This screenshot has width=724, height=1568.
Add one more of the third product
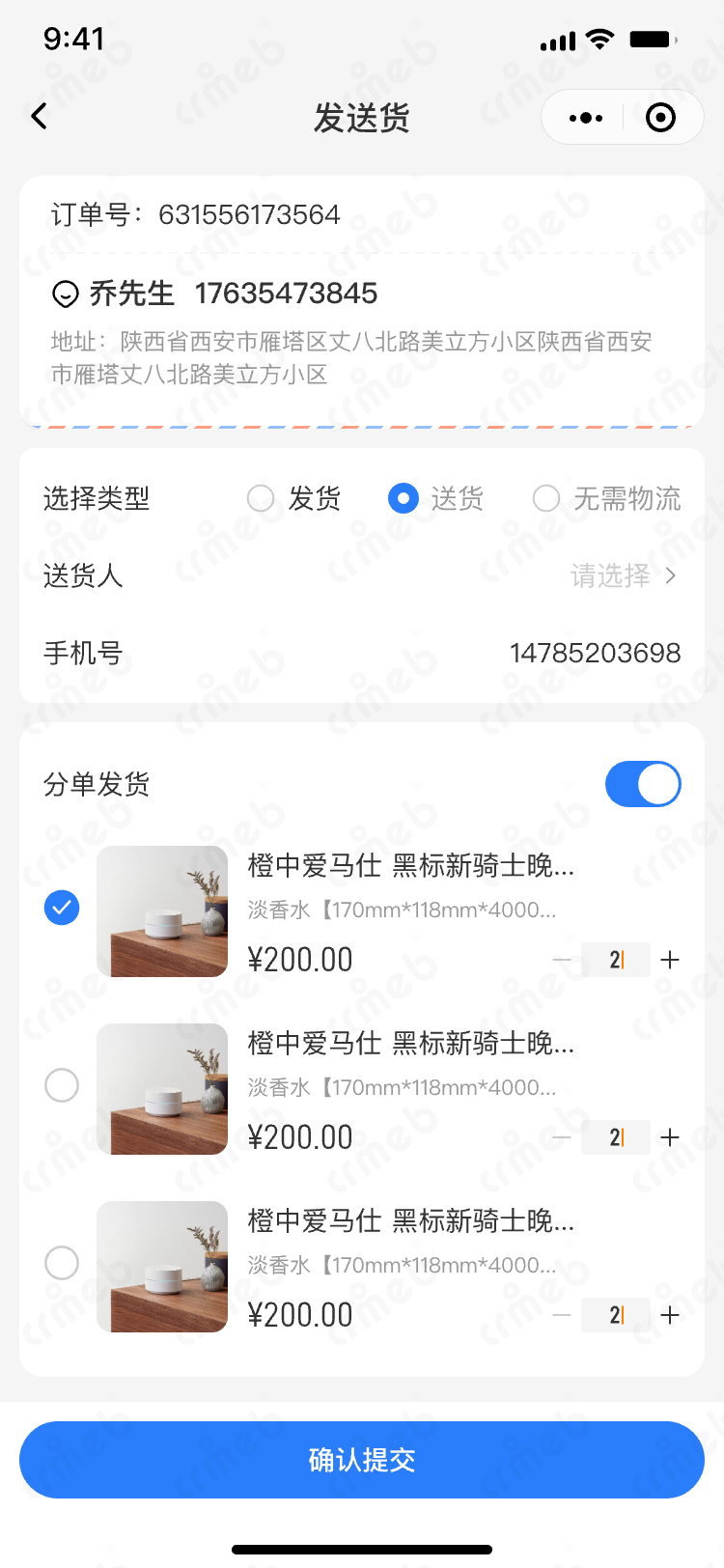670,1315
